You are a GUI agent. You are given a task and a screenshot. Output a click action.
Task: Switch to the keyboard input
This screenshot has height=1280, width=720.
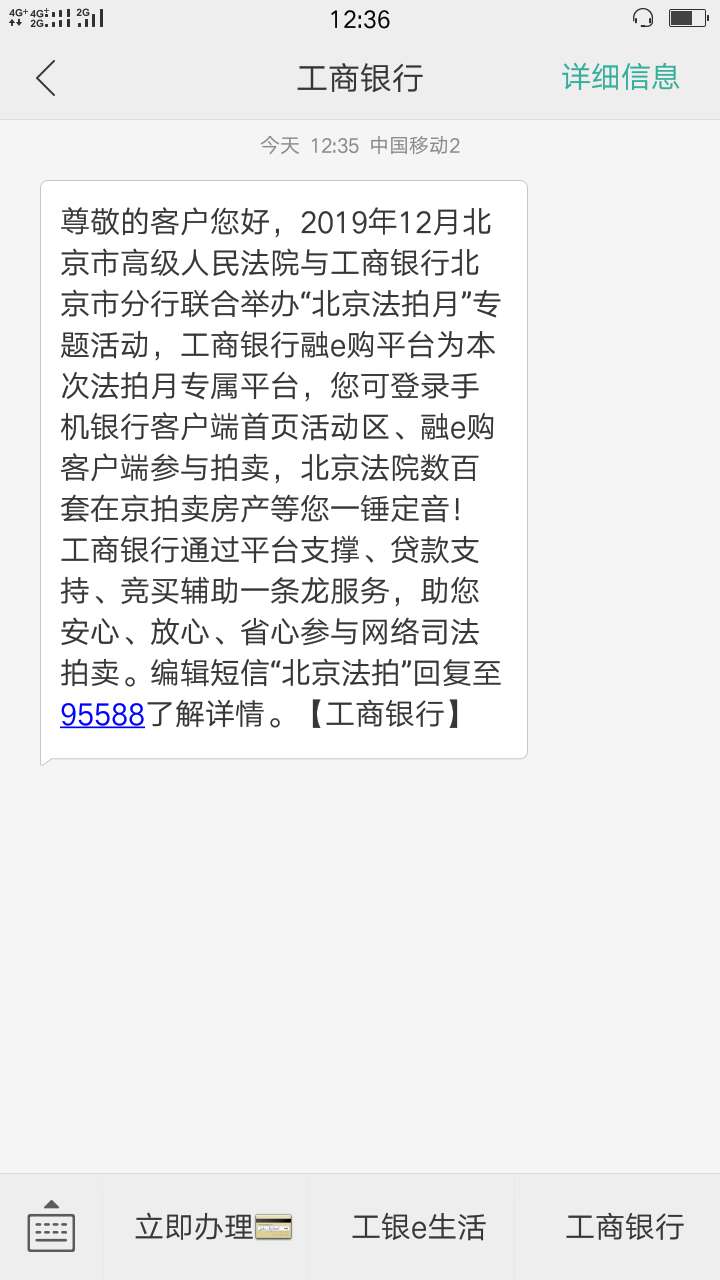point(51,1226)
